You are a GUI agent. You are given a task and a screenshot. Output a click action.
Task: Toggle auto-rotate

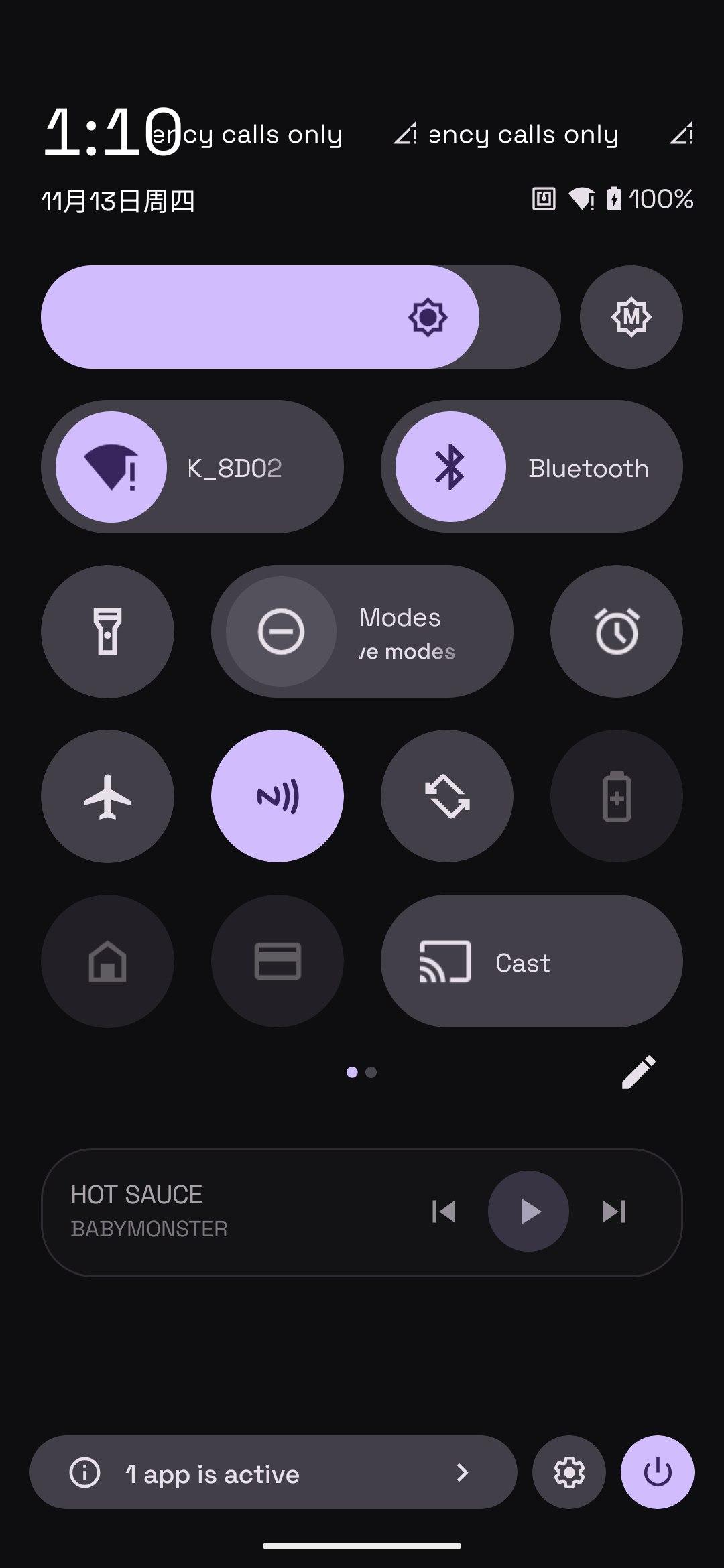tap(447, 796)
